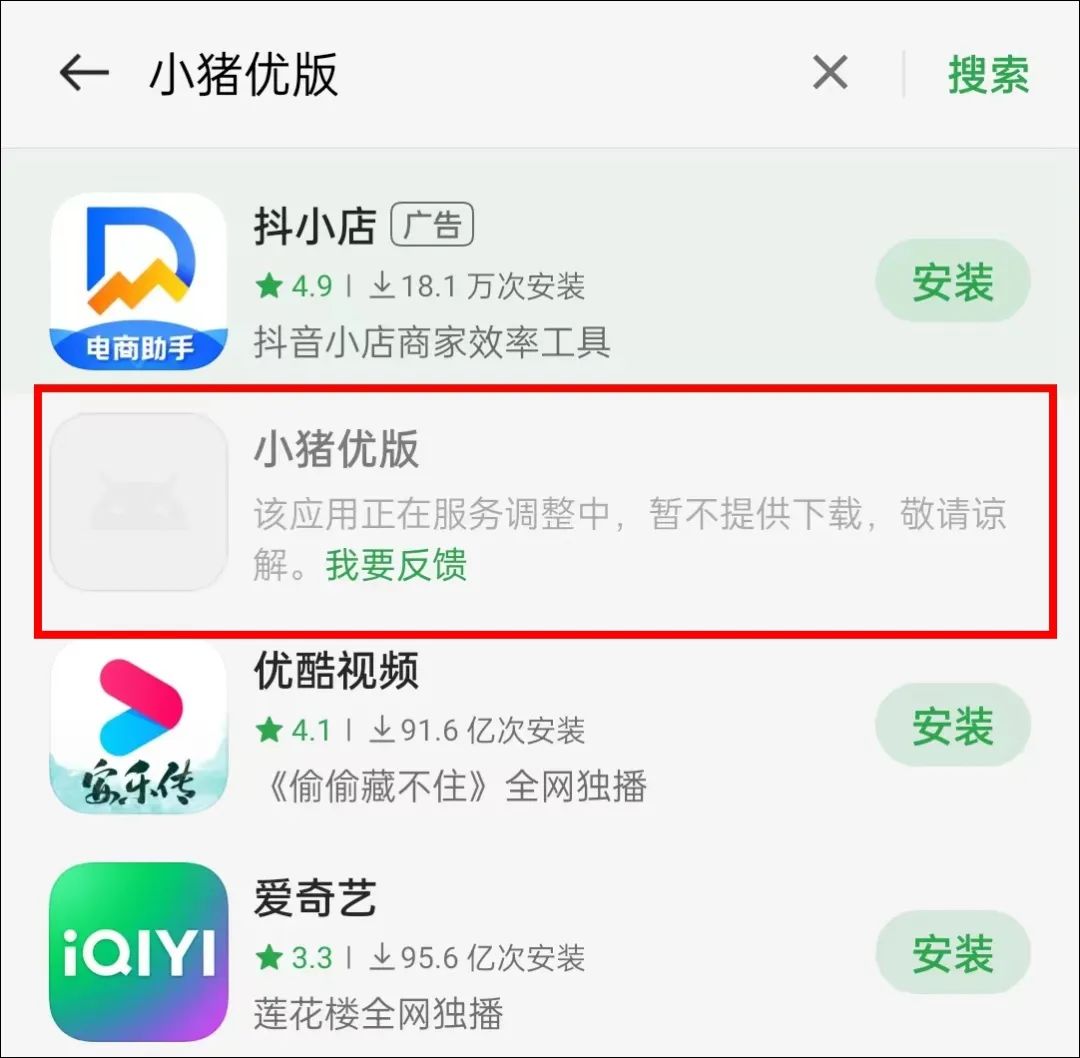The height and width of the screenshot is (1058, 1080).
Task: Tap the green 搜索 button
Action: coord(988,75)
